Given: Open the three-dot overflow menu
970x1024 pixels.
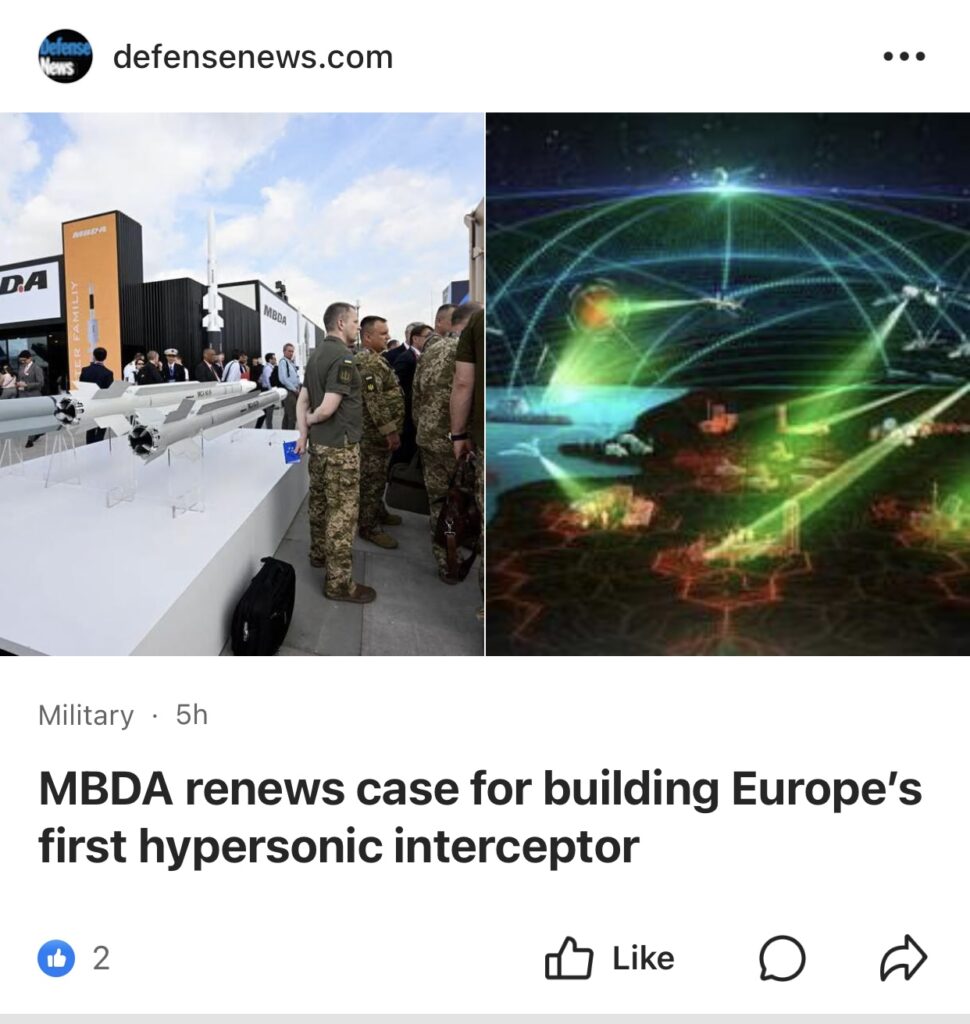Looking at the screenshot, I should [904, 57].
